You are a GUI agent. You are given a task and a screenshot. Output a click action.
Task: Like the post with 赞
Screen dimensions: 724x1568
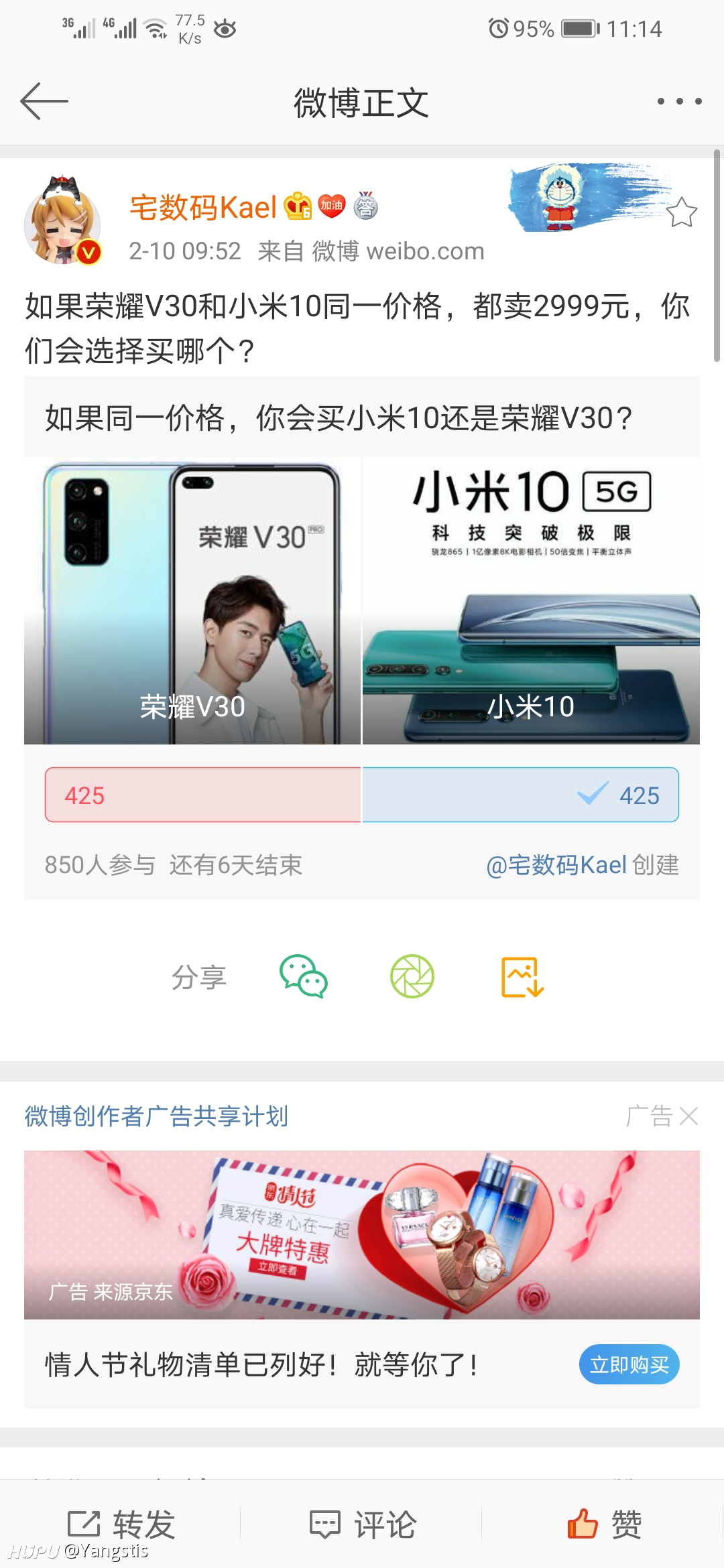tap(604, 1524)
